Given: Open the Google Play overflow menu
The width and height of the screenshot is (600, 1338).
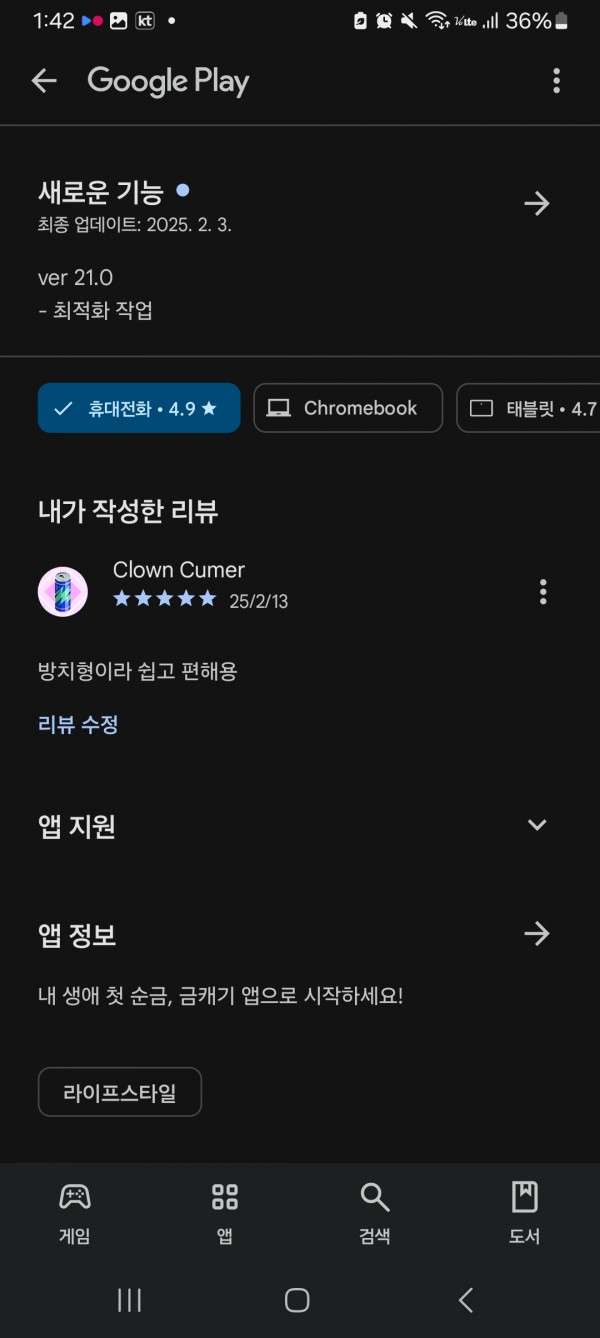Looking at the screenshot, I should [556, 81].
